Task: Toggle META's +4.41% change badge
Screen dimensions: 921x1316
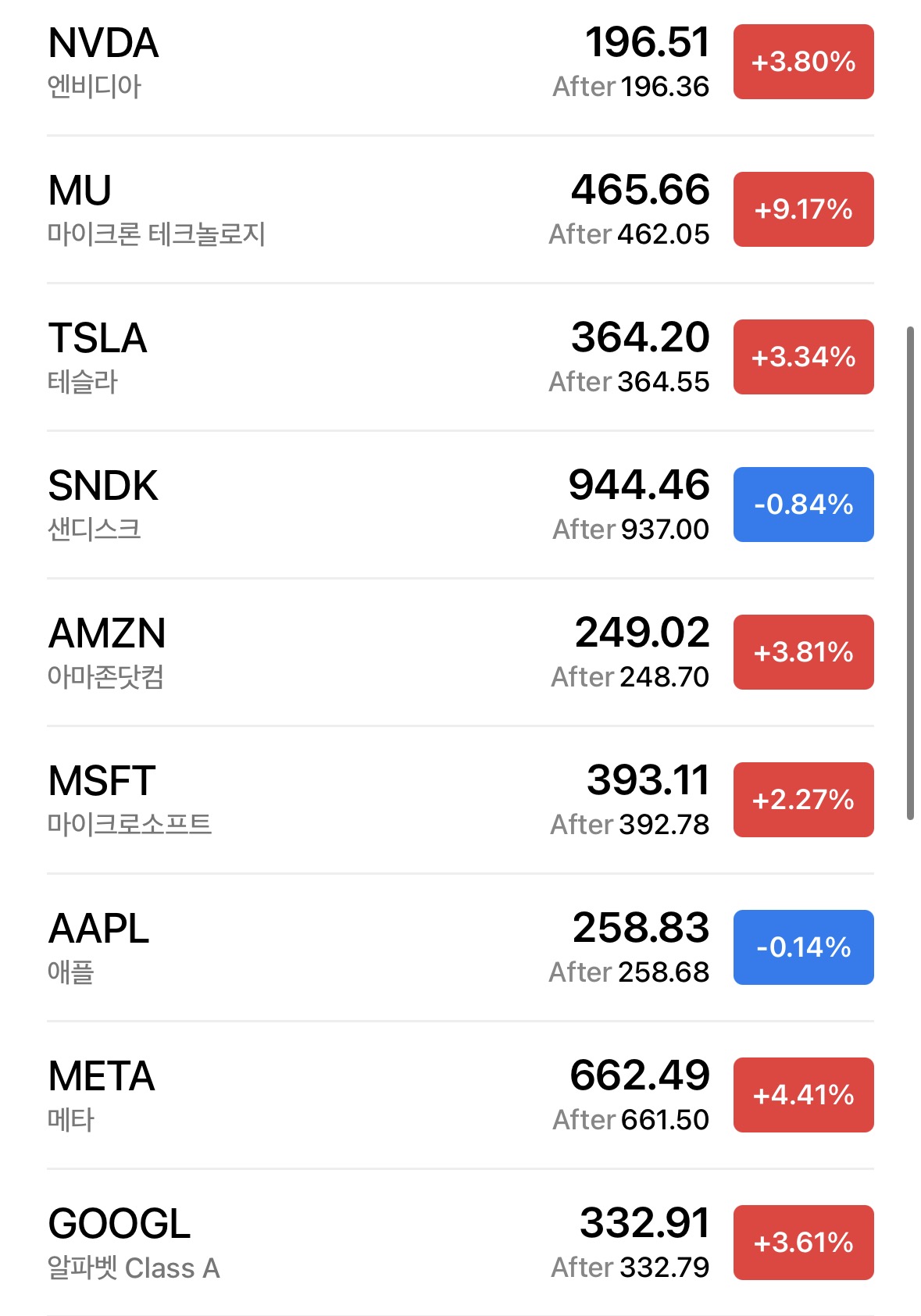Action: 803,1095
